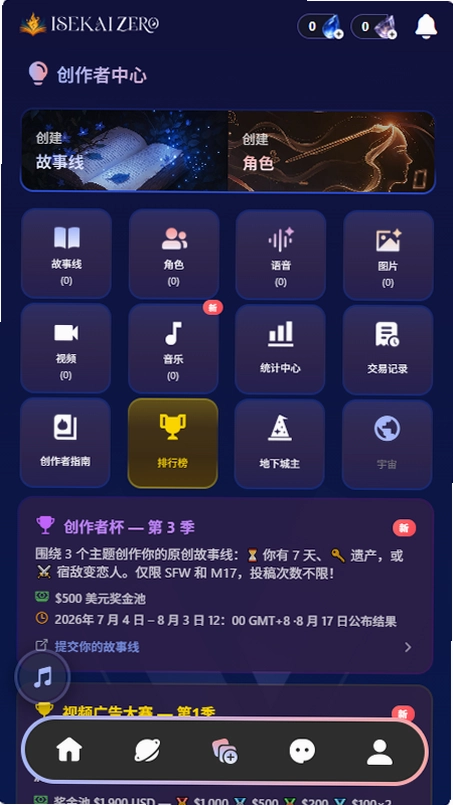View 交易记录
Image resolution: width=453 pixels, height=805 pixels.
coord(387,350)
